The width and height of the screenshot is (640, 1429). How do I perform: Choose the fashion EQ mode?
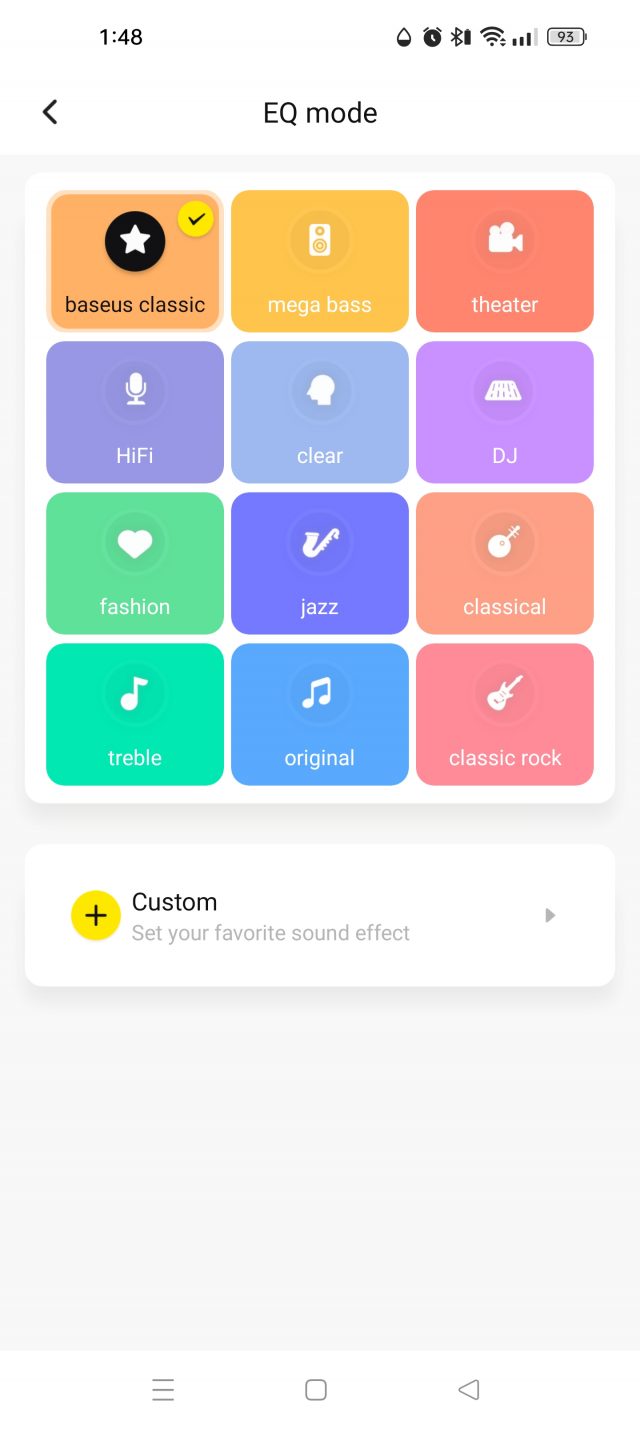click(135, 563)
